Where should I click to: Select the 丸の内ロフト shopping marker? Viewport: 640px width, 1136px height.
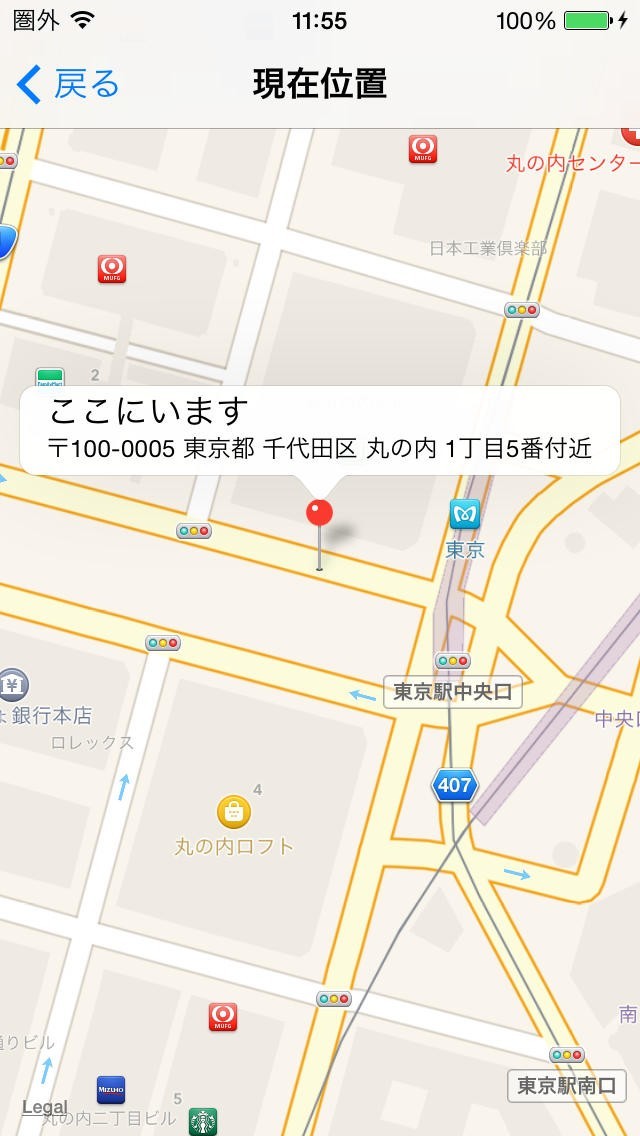point(234,812)
